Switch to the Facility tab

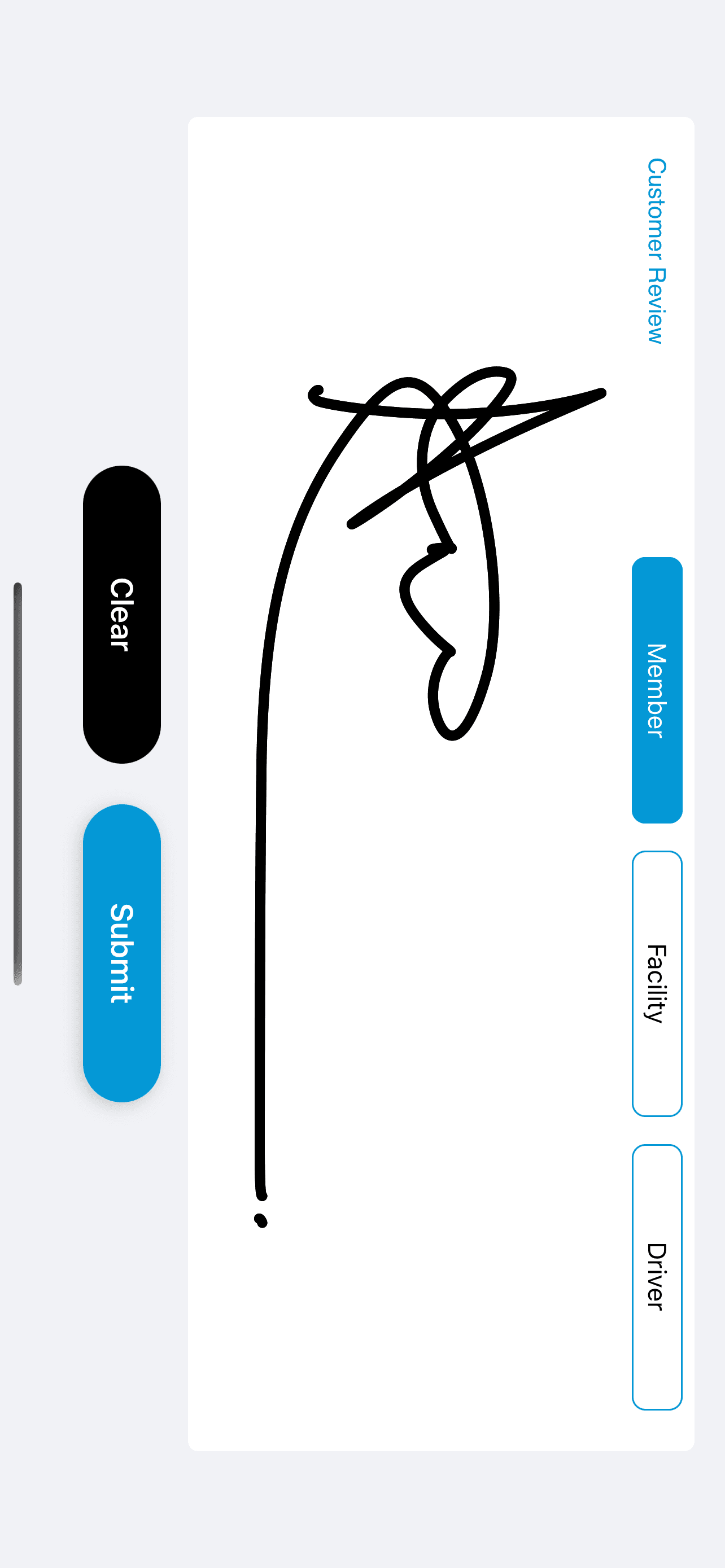[x=657, y=983]
